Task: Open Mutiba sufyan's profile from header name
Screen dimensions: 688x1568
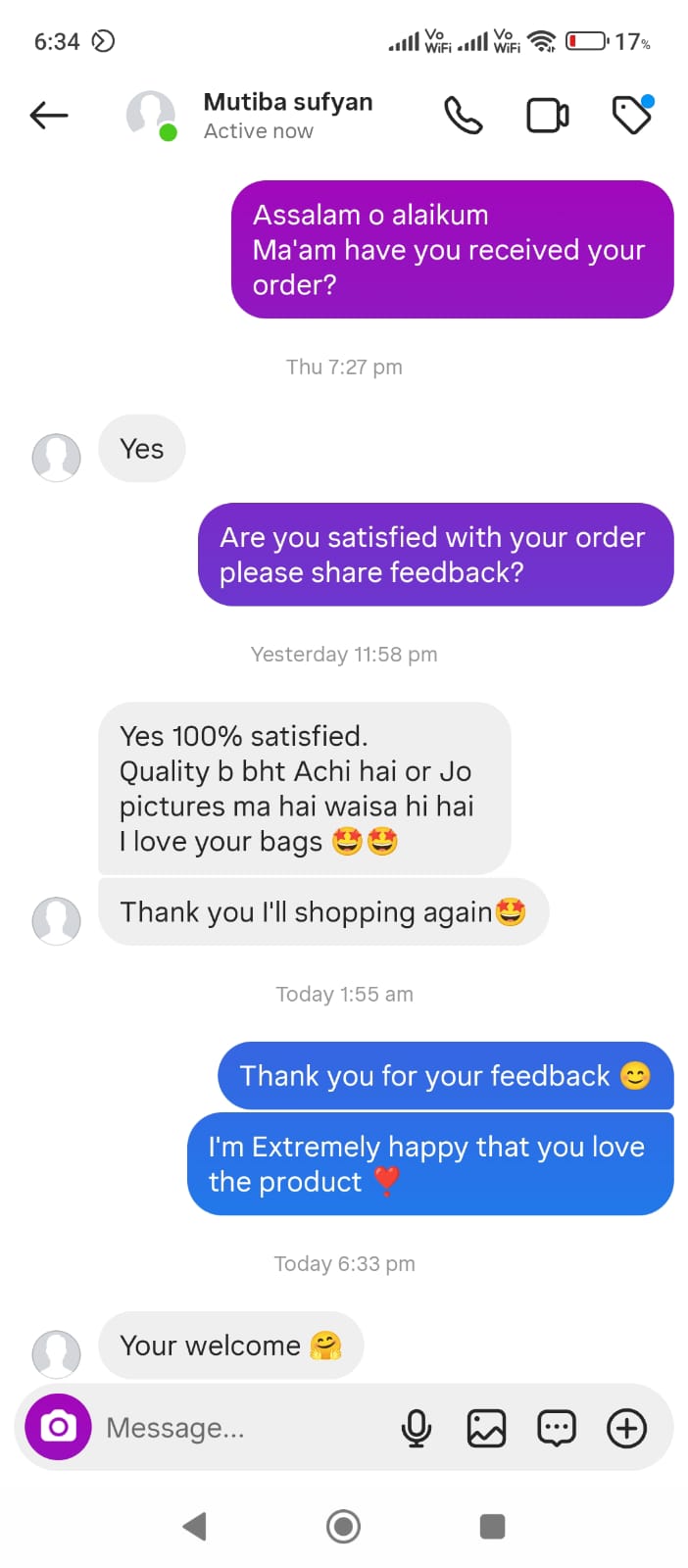Action: point(288,102)
